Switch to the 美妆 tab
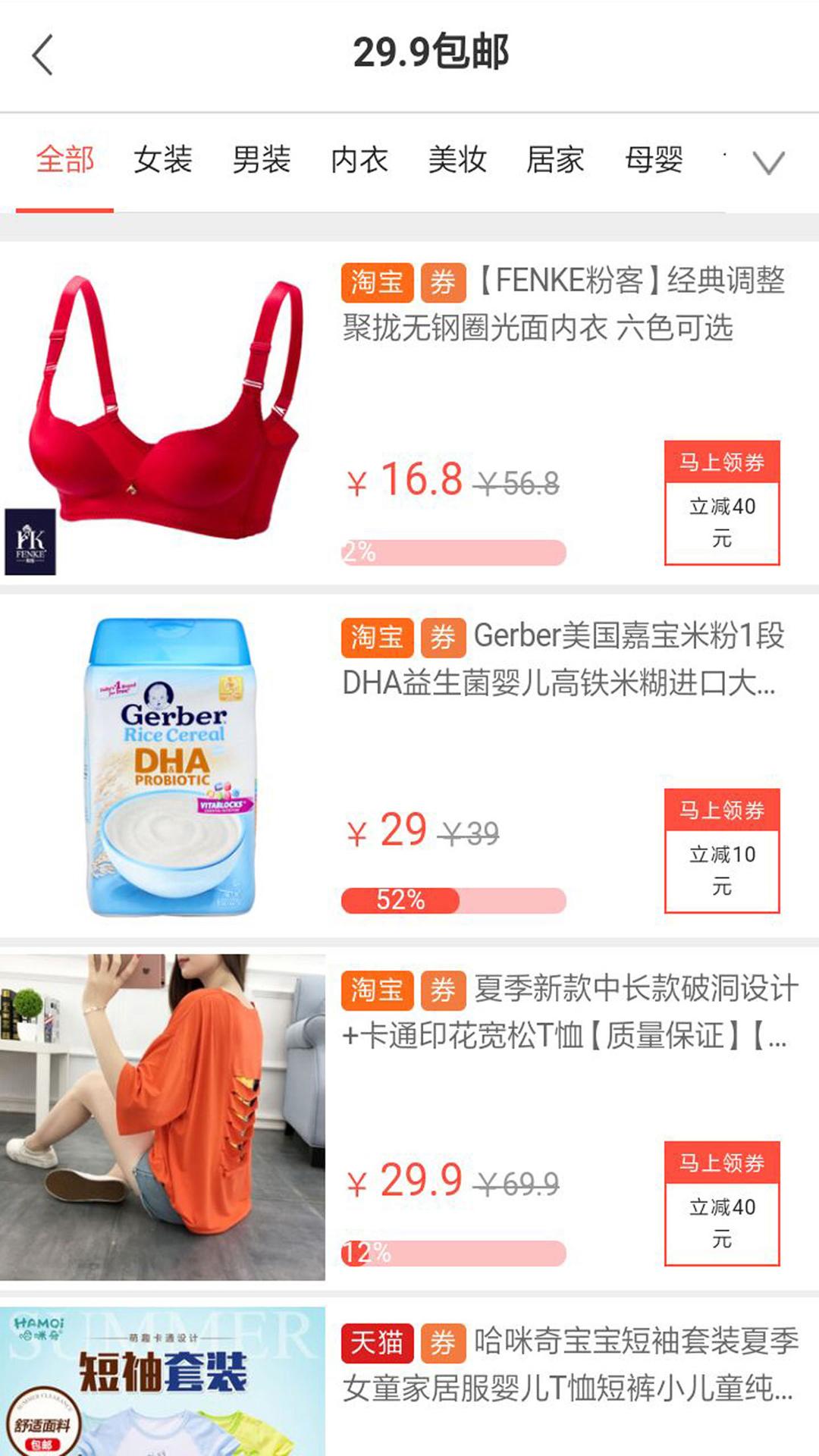This screenshot has height=1456, width=819. coord(457,160)
